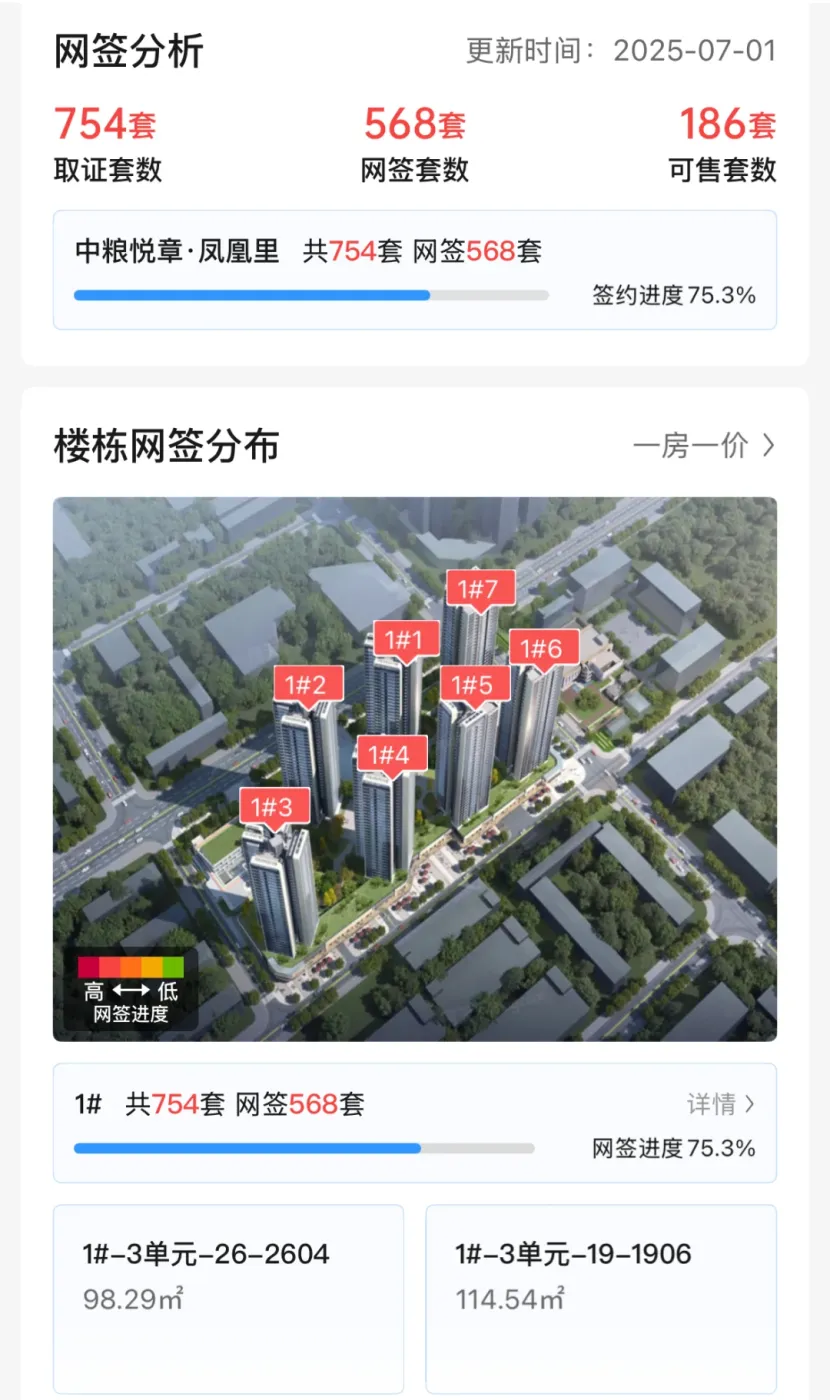Select building marker 1#7 on the map
Image resolution: width=830 pixels, height=1400 pixels.
pos(479,589)
